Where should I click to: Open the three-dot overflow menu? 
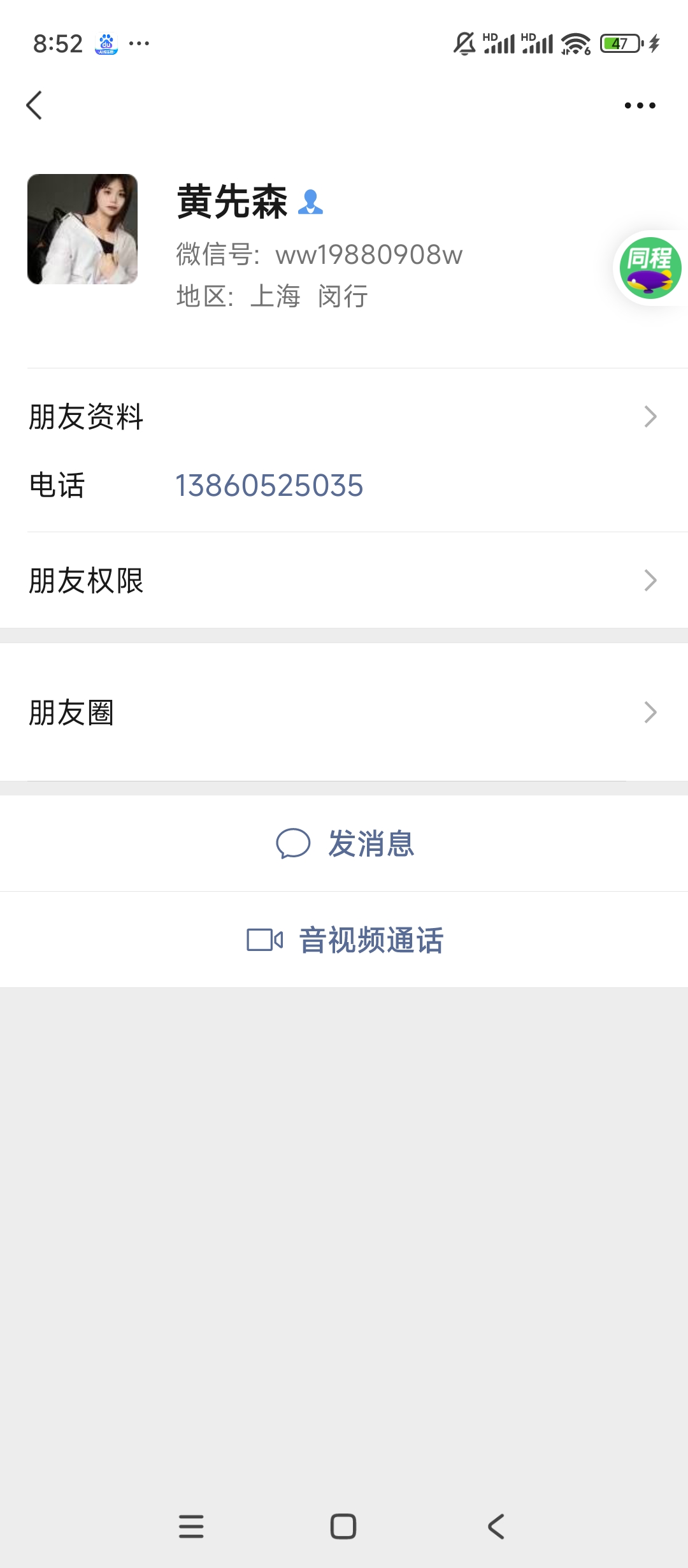pos(640,105)
